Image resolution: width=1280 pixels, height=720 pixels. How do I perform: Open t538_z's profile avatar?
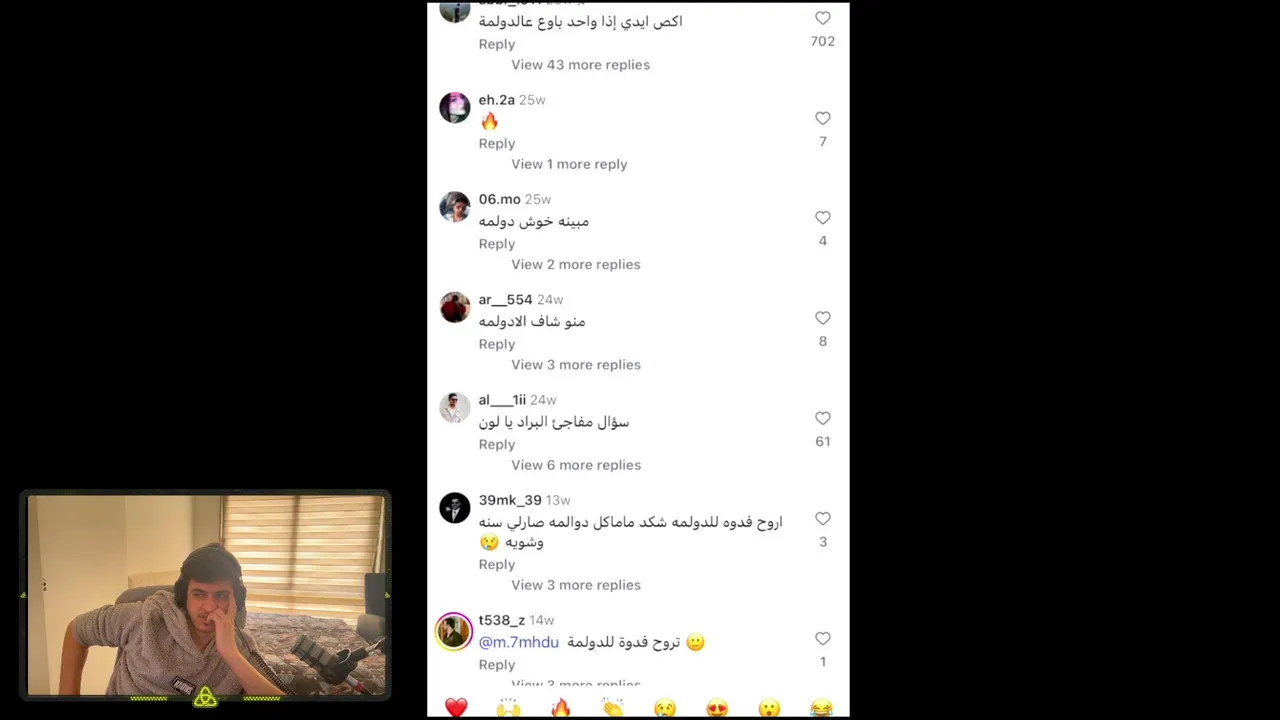click(x=454, y=632)
